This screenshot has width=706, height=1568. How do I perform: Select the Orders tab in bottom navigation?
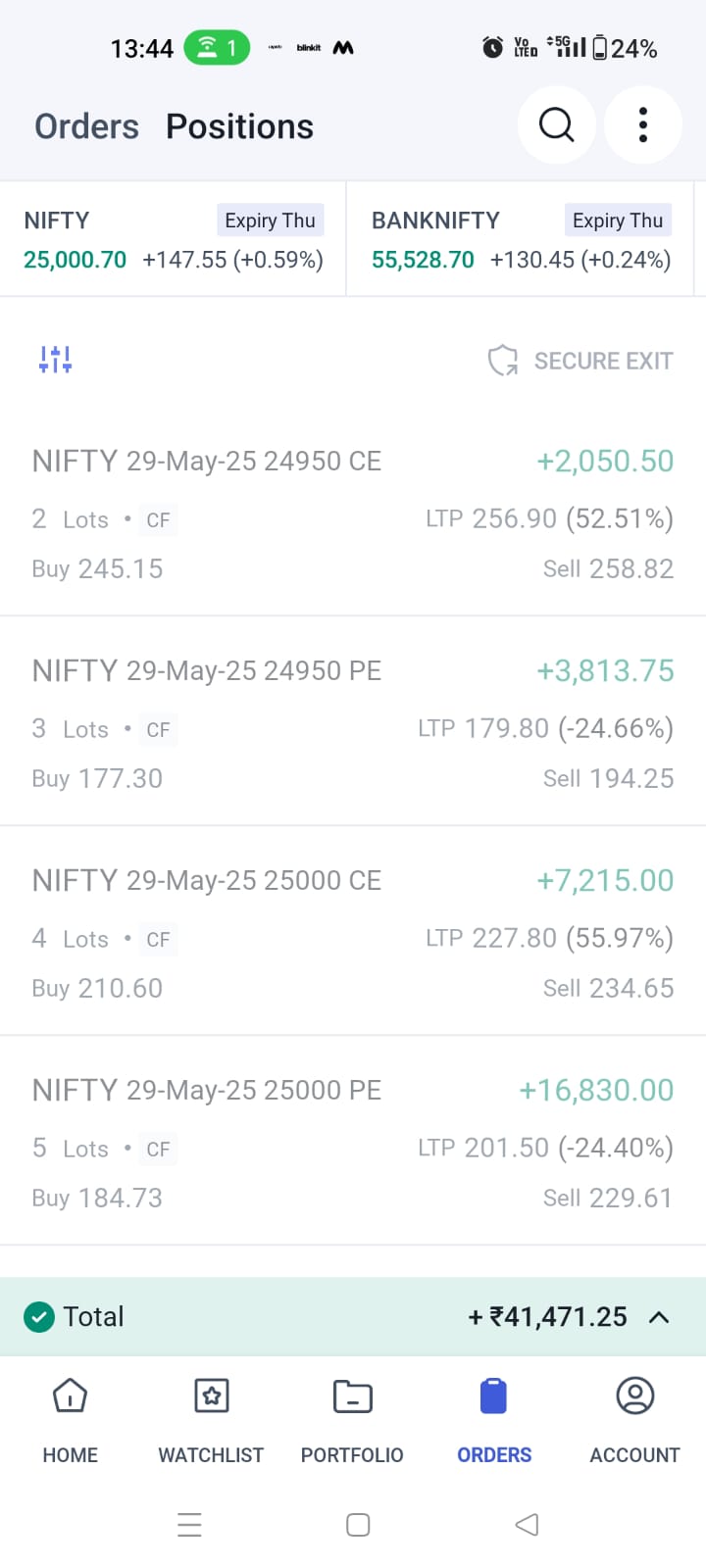click(x=494, y=1420)
